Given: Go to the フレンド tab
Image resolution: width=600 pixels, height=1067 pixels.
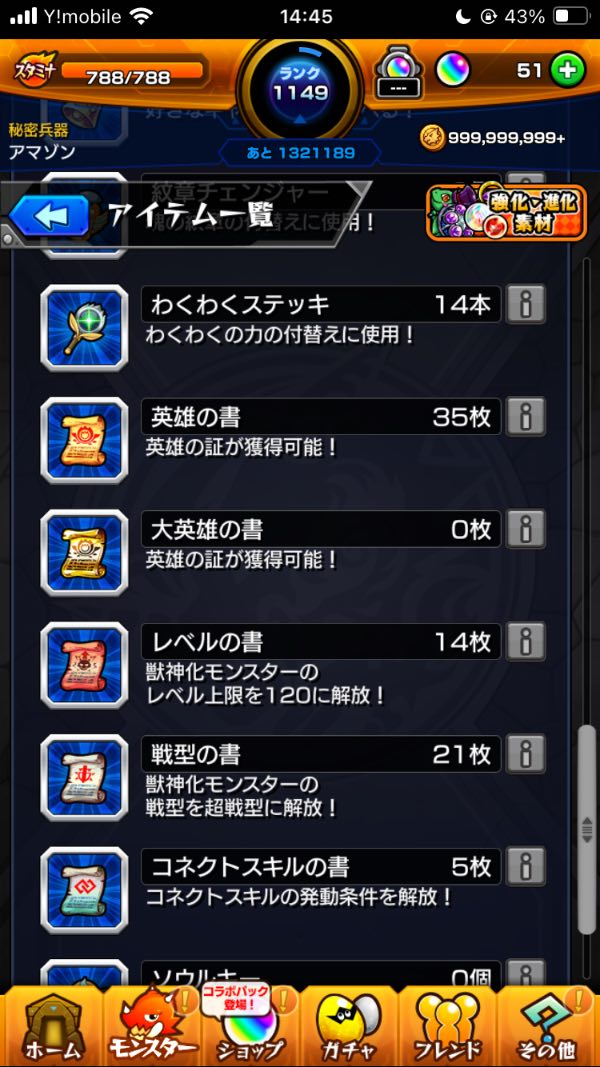Looking at the screenshot, I should point(449,1025).
